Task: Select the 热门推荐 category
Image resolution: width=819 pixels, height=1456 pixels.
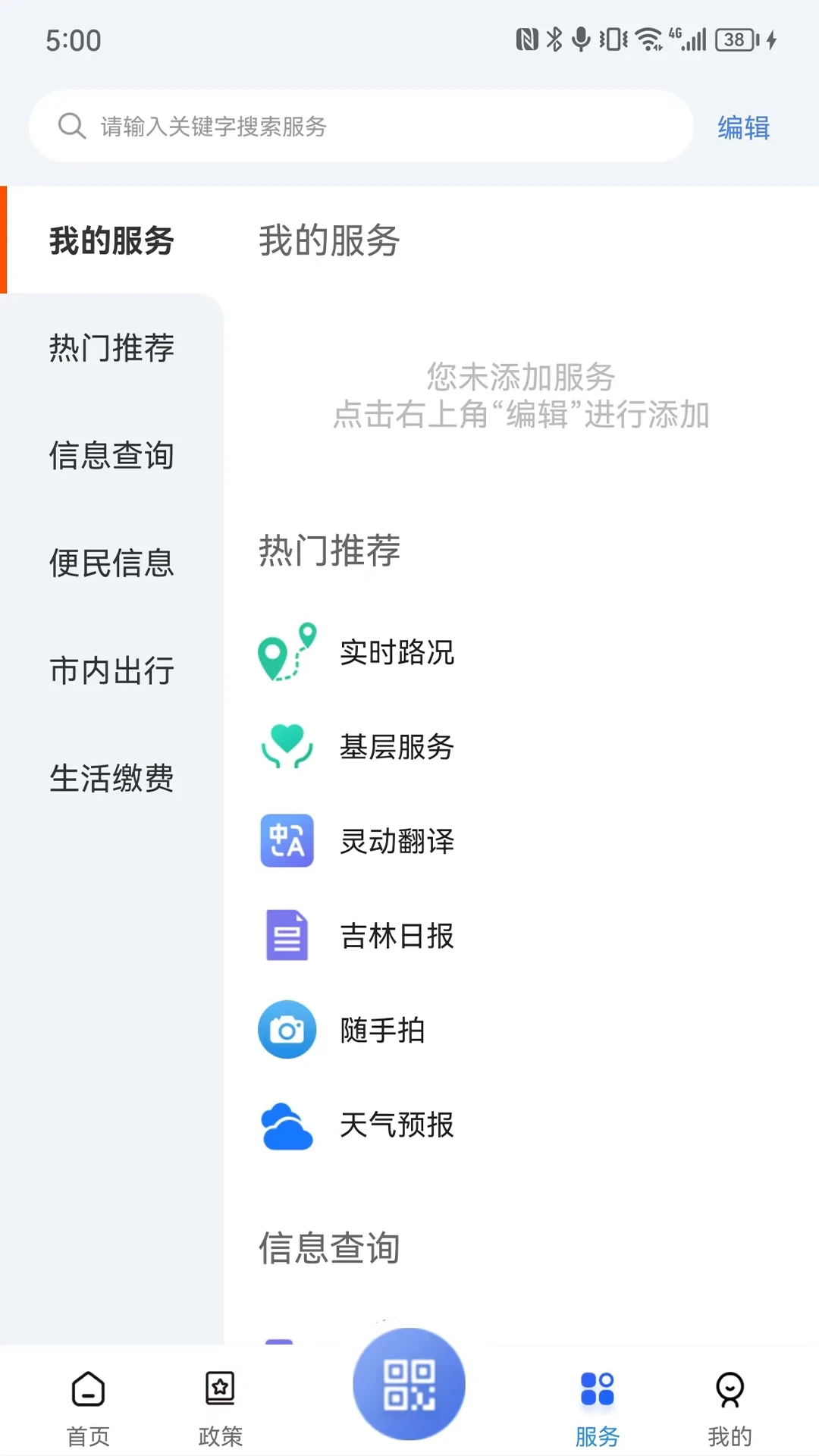Action: click(x=111, y=350)
